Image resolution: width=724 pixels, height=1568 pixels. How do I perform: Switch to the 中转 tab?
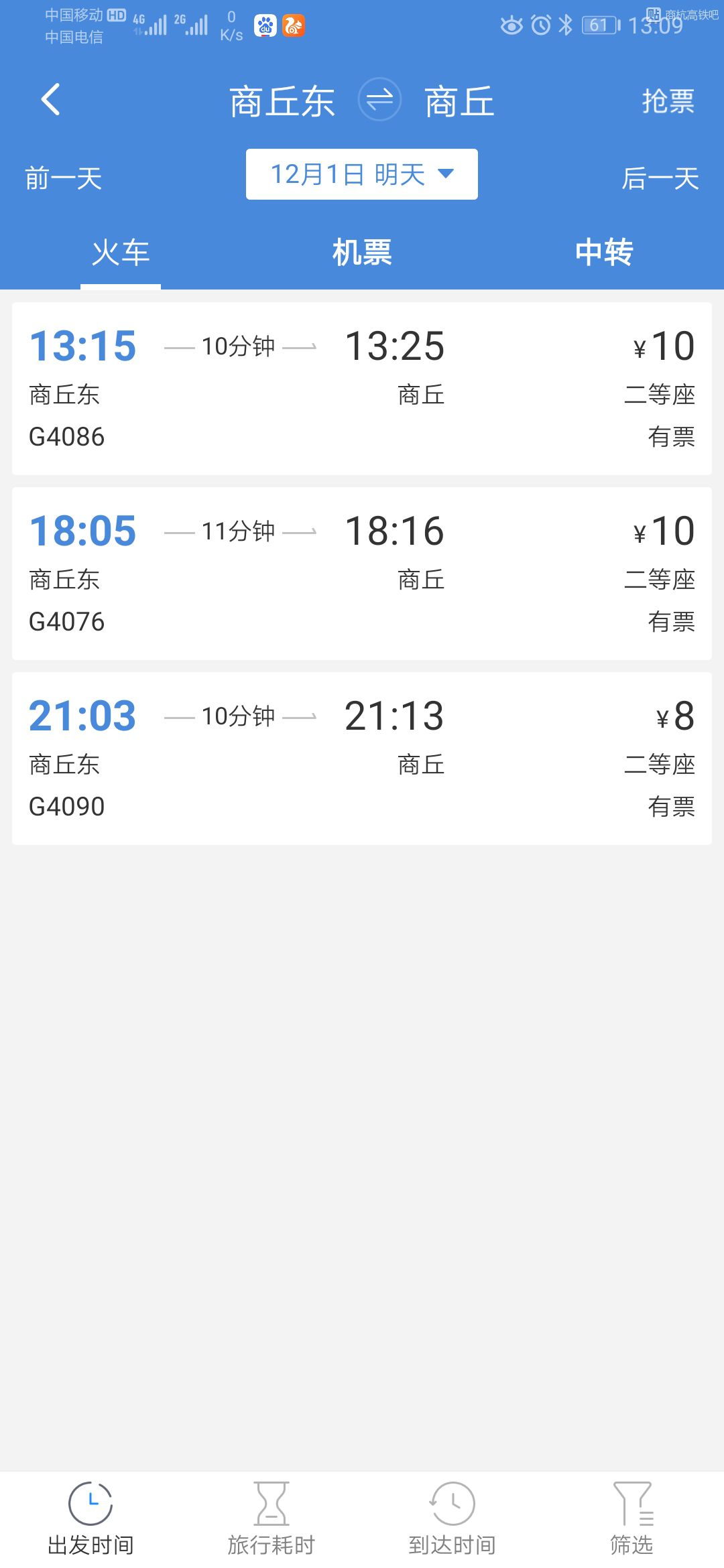603,253
